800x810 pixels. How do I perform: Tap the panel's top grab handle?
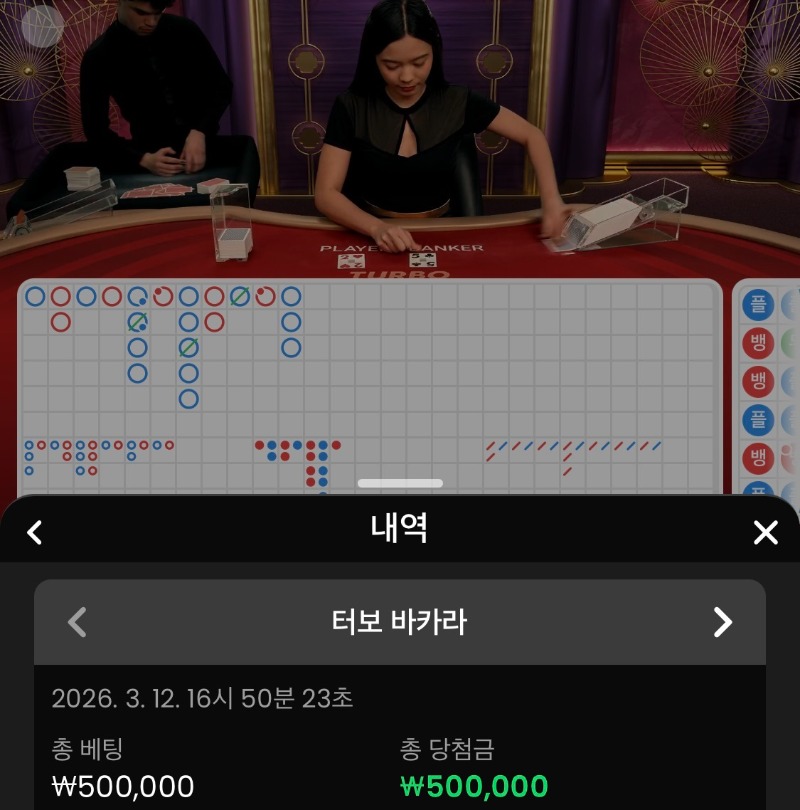click(x=400, y=484)
